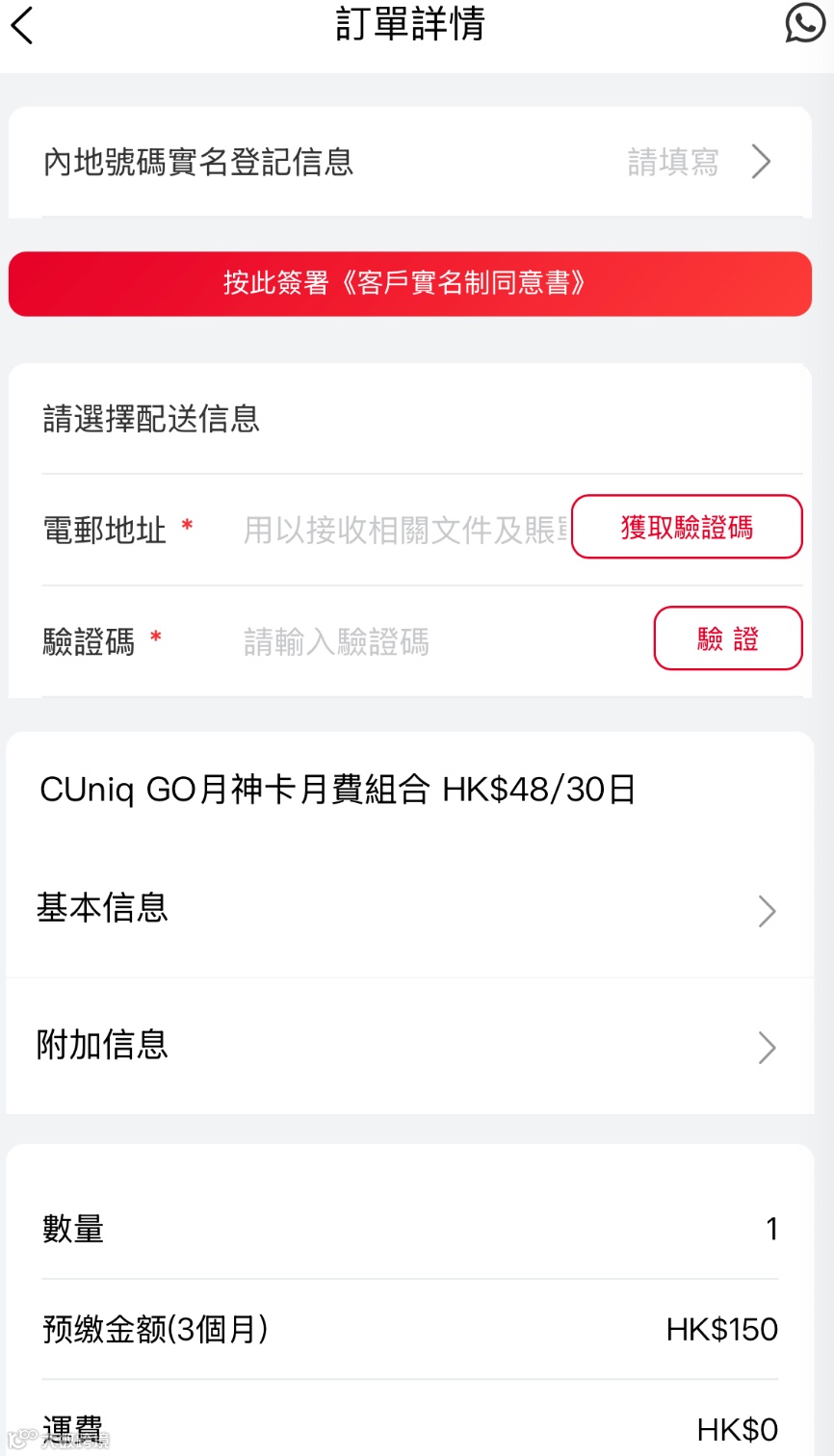This screenshot has height=1456, width=834.
Task: Open 內地號碼實名登記信息 row
Action: [409, 162]
